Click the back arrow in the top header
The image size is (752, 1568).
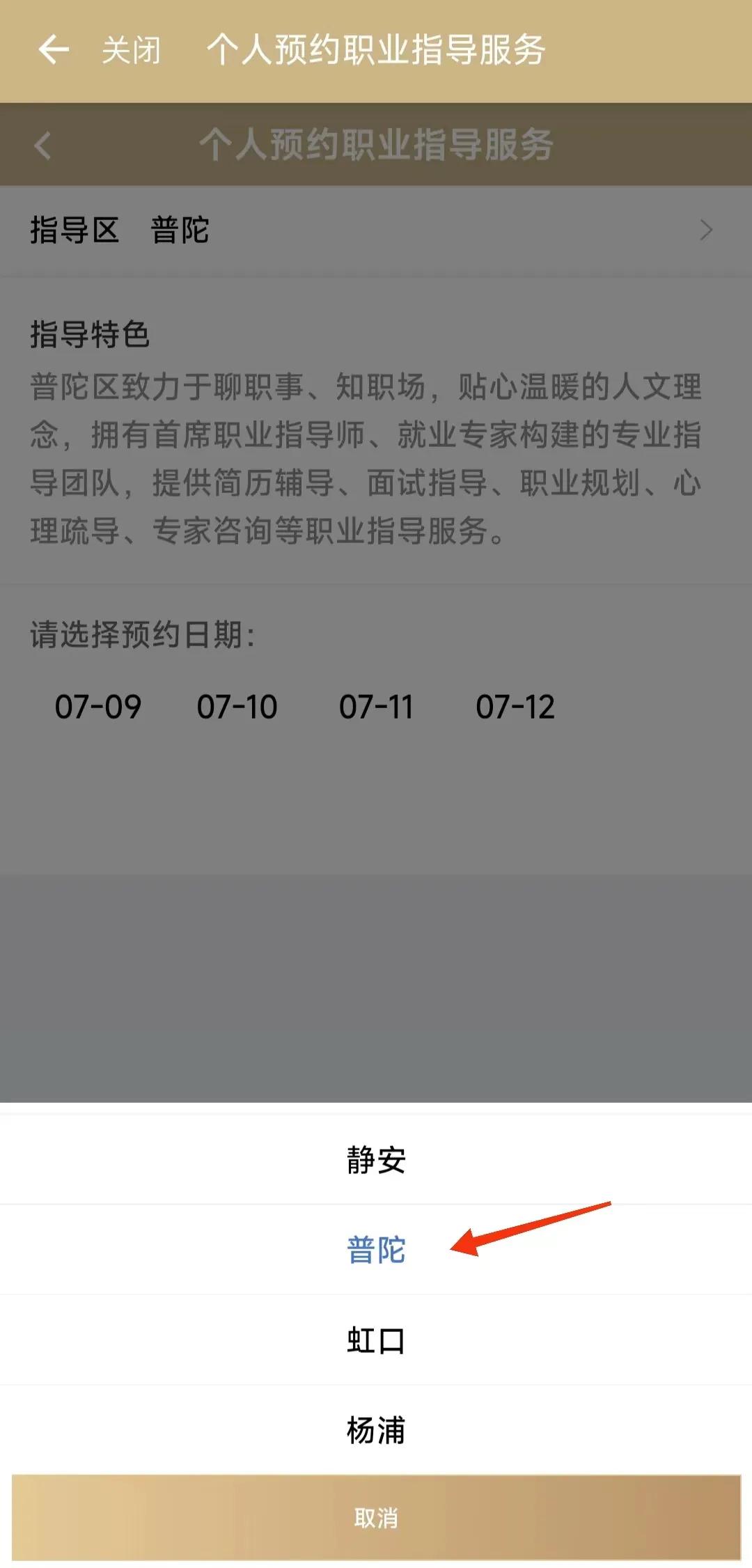coord(54,49)
